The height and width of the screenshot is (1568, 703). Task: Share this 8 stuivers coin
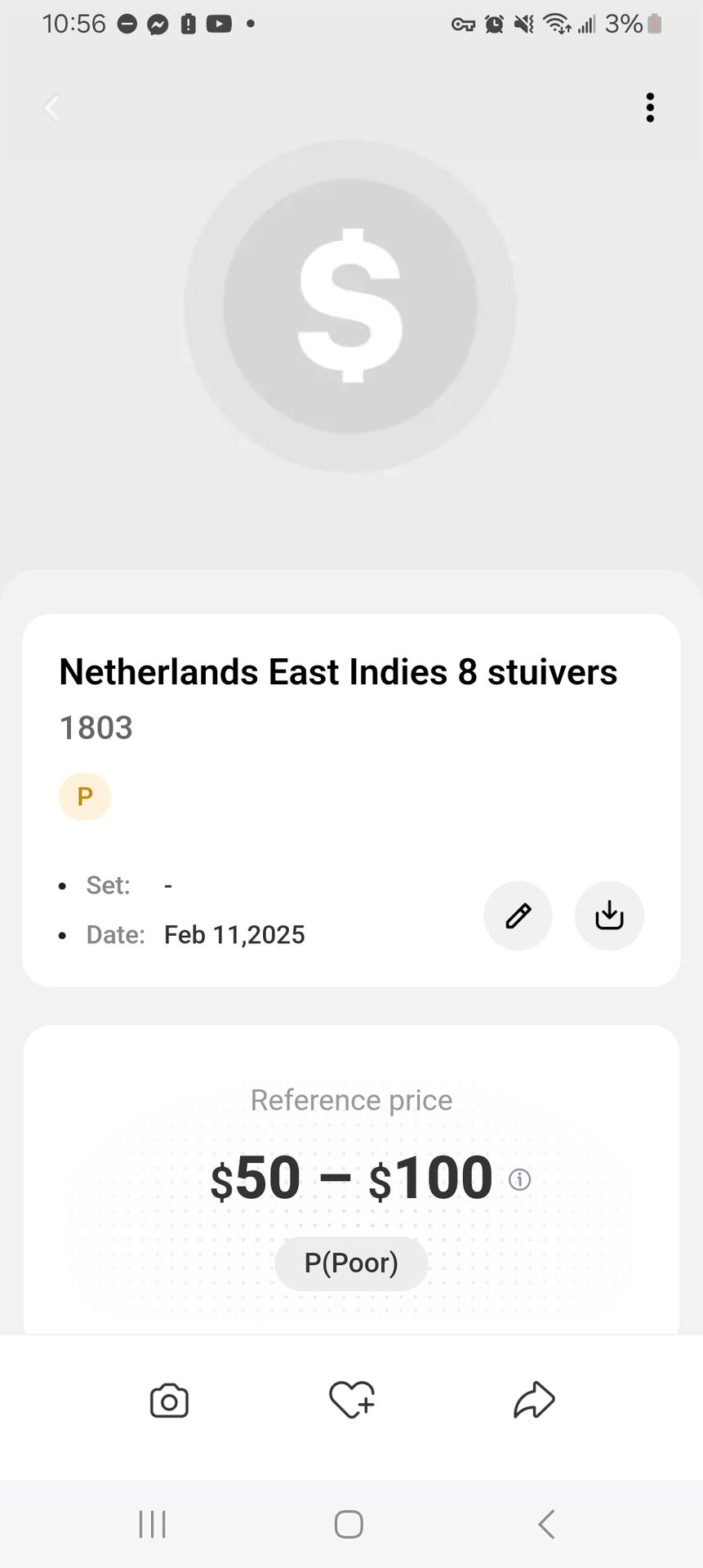(534, 1400)
